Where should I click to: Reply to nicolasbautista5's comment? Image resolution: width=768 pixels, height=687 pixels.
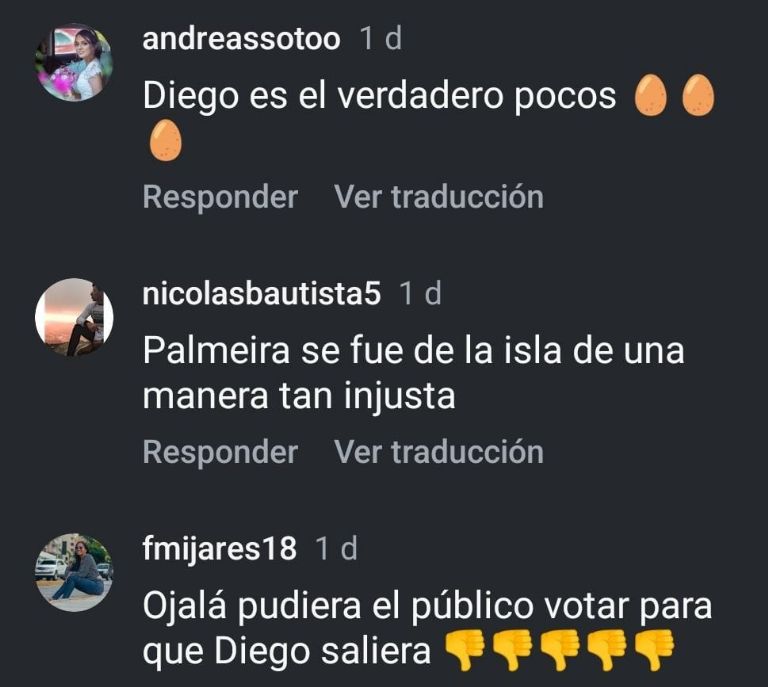220,452
